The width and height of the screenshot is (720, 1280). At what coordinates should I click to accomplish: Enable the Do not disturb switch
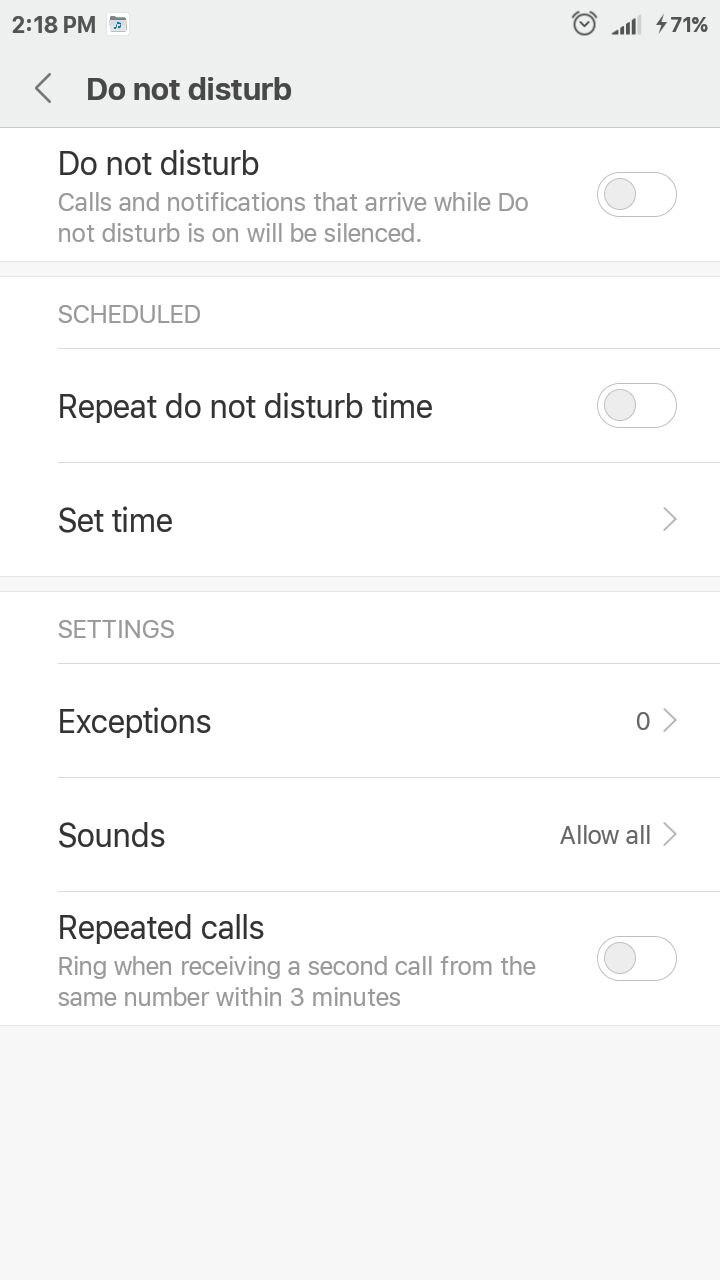[x=637, y=195]
